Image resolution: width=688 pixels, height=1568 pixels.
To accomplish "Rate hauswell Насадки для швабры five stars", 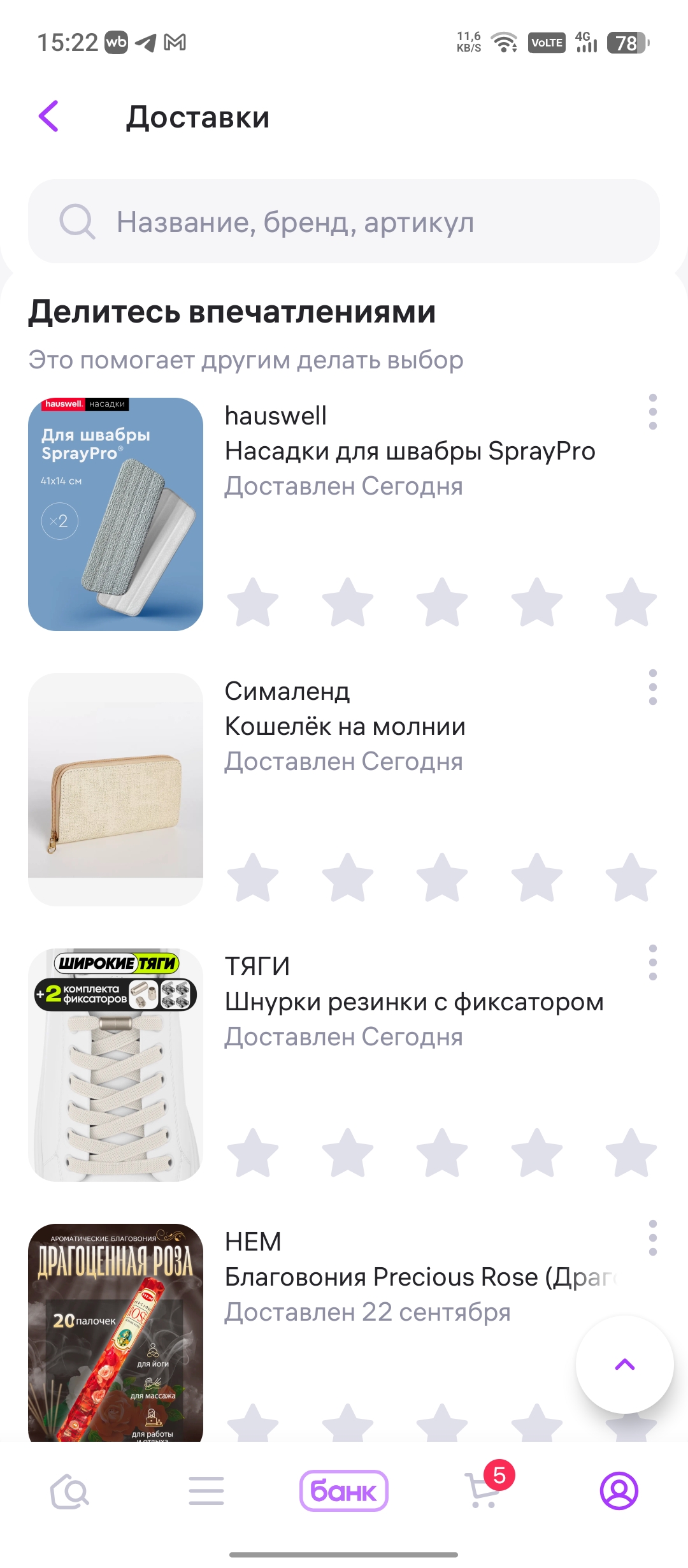I will (x=631, y=603).
